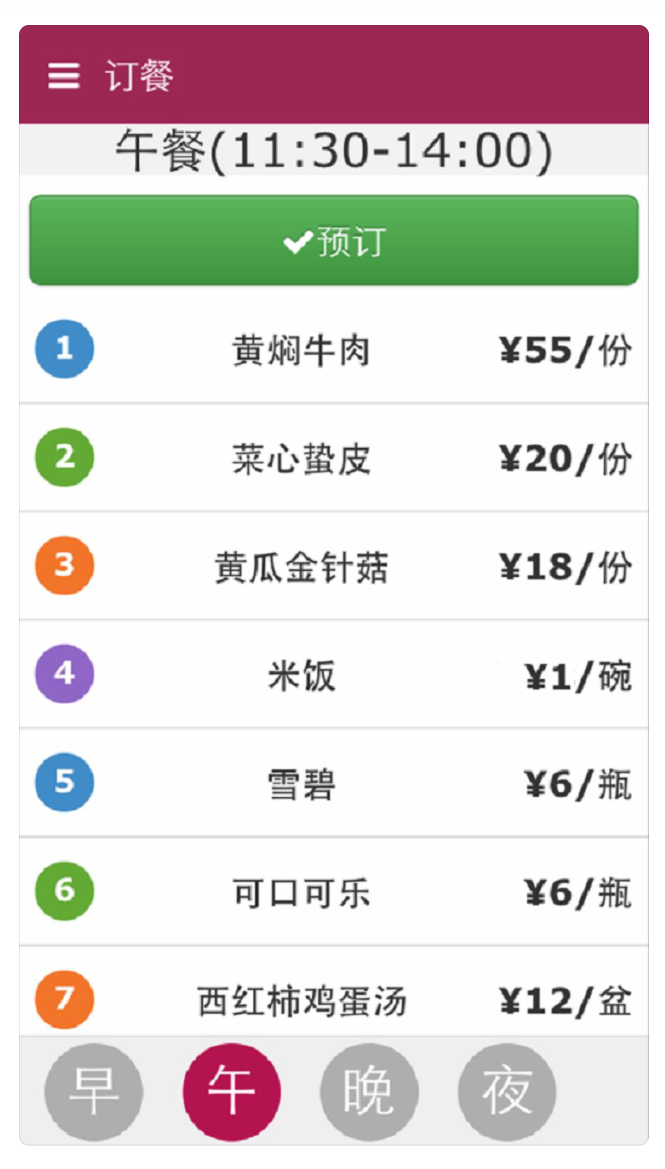
Task: Select the 米饭 row
Action: 334,675
